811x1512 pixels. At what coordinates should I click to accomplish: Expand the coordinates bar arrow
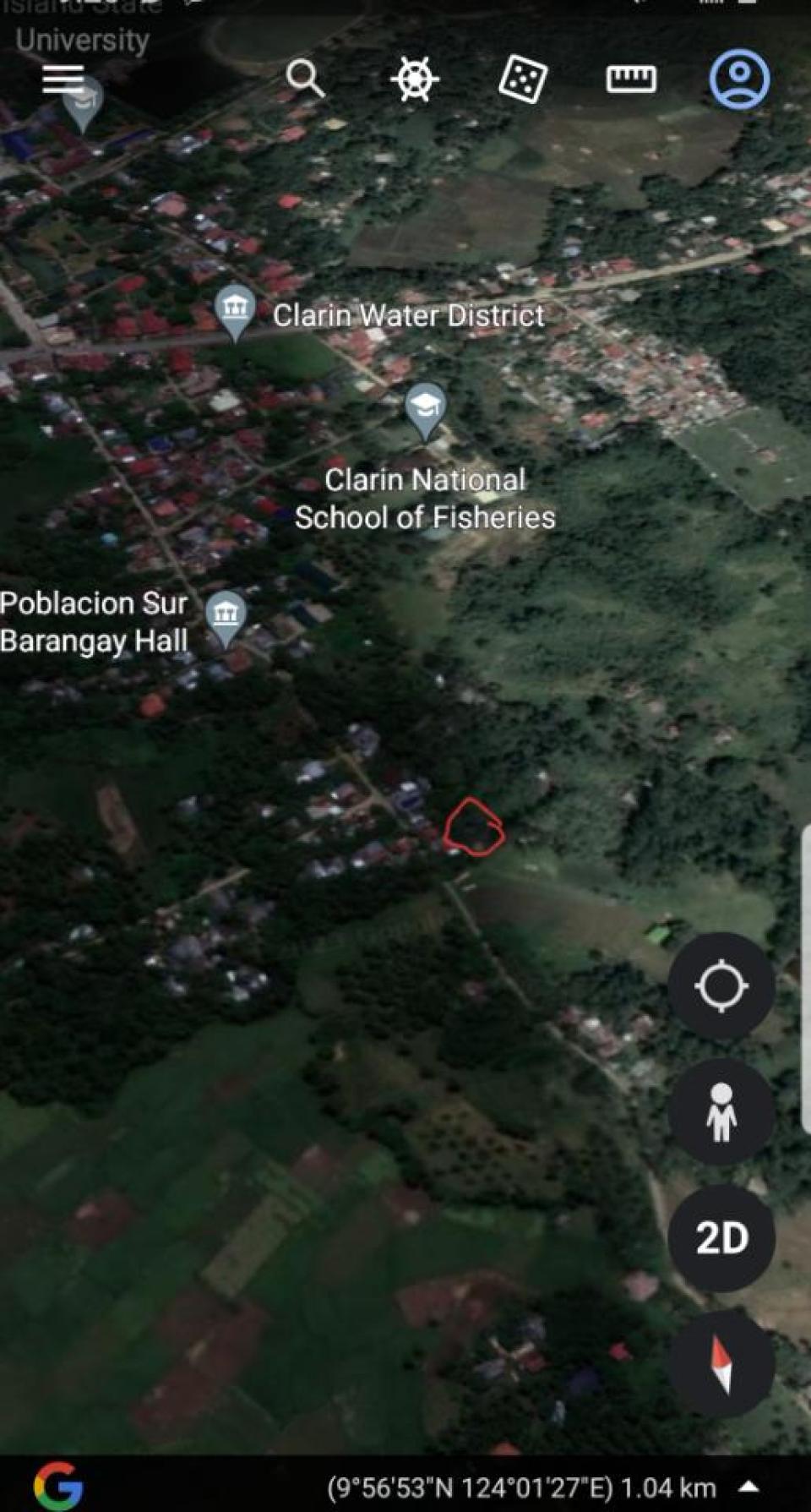[x=748, y=1487]
